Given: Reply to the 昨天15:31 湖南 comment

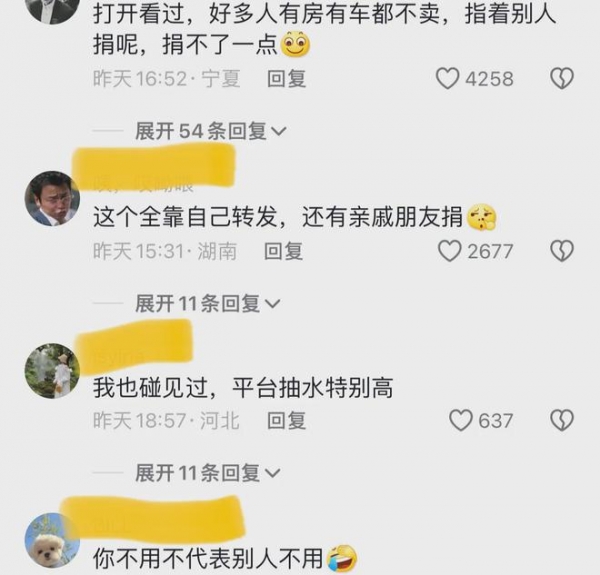Looking at the screenshot, I should click(x=284, y=252).
